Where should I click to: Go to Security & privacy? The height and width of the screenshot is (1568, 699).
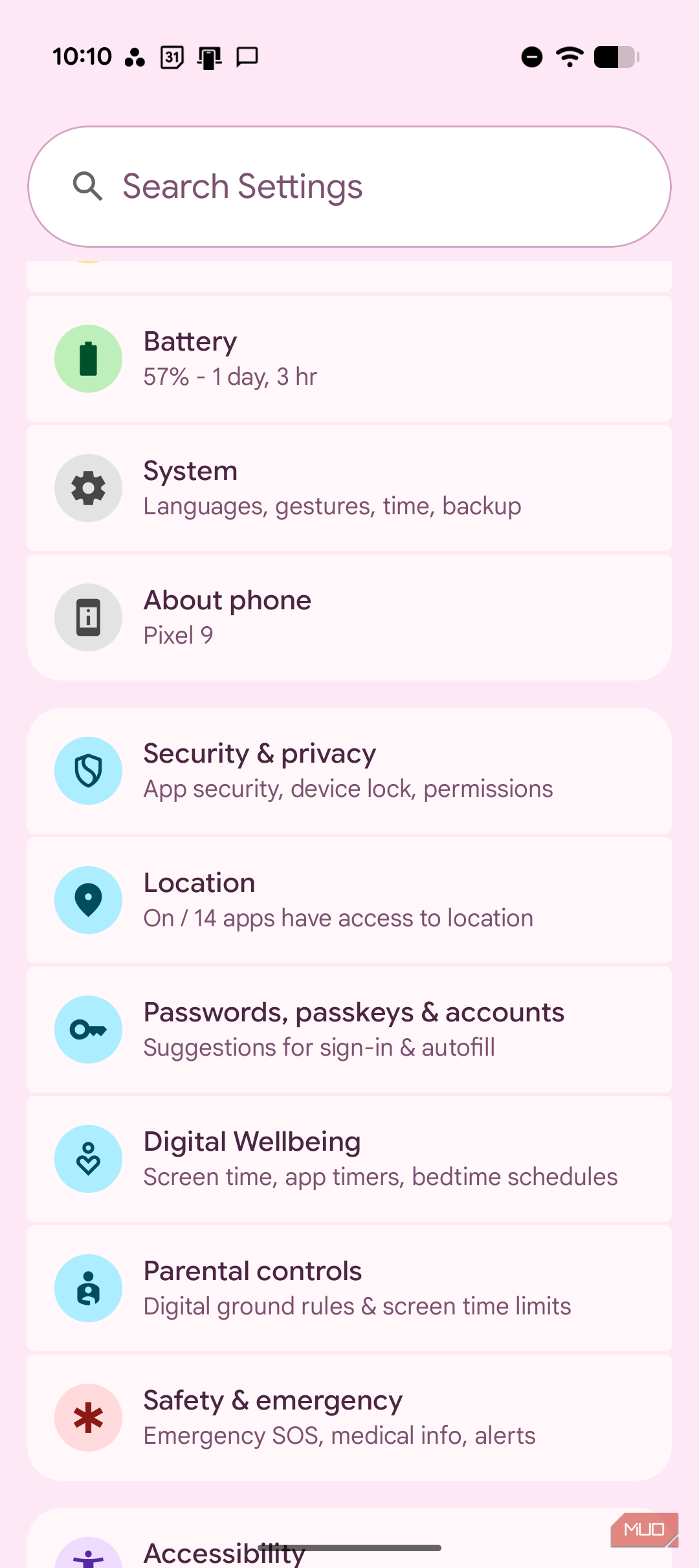click(x=349, y=770)
